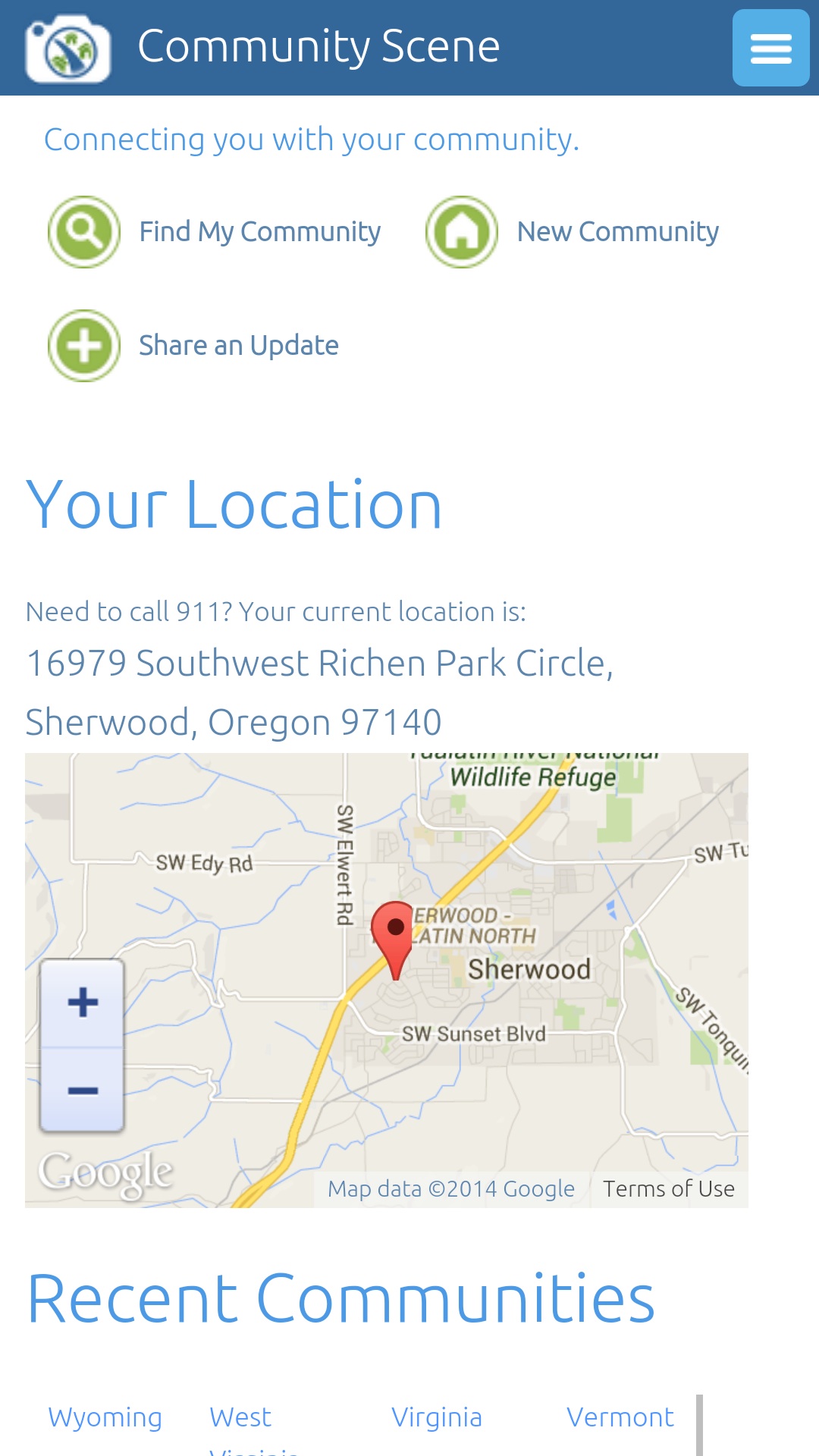Image resolution: width=819 pixels, height=1456 pixels.
Task: Open the hamburger menu
Action: coord(770,48)
